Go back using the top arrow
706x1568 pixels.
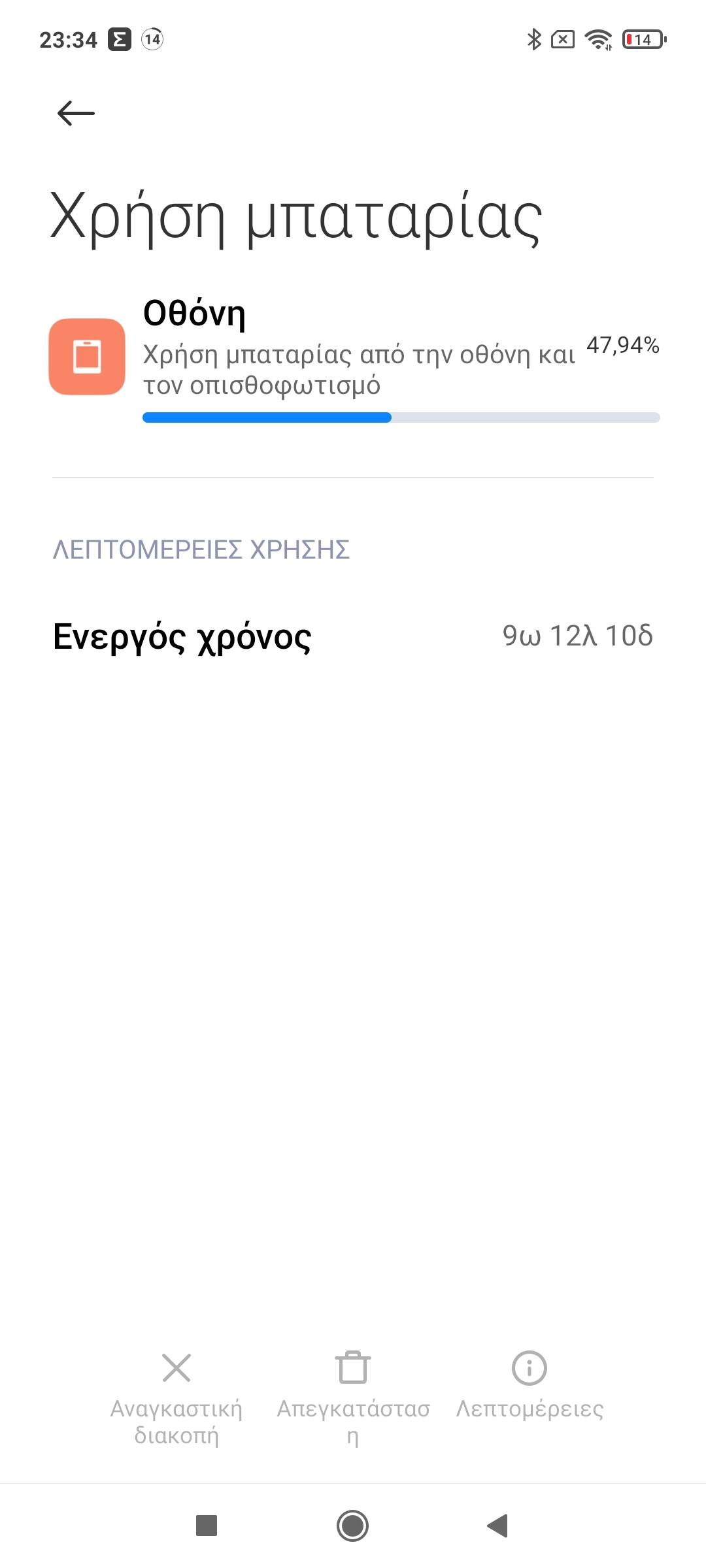point(76,113)
